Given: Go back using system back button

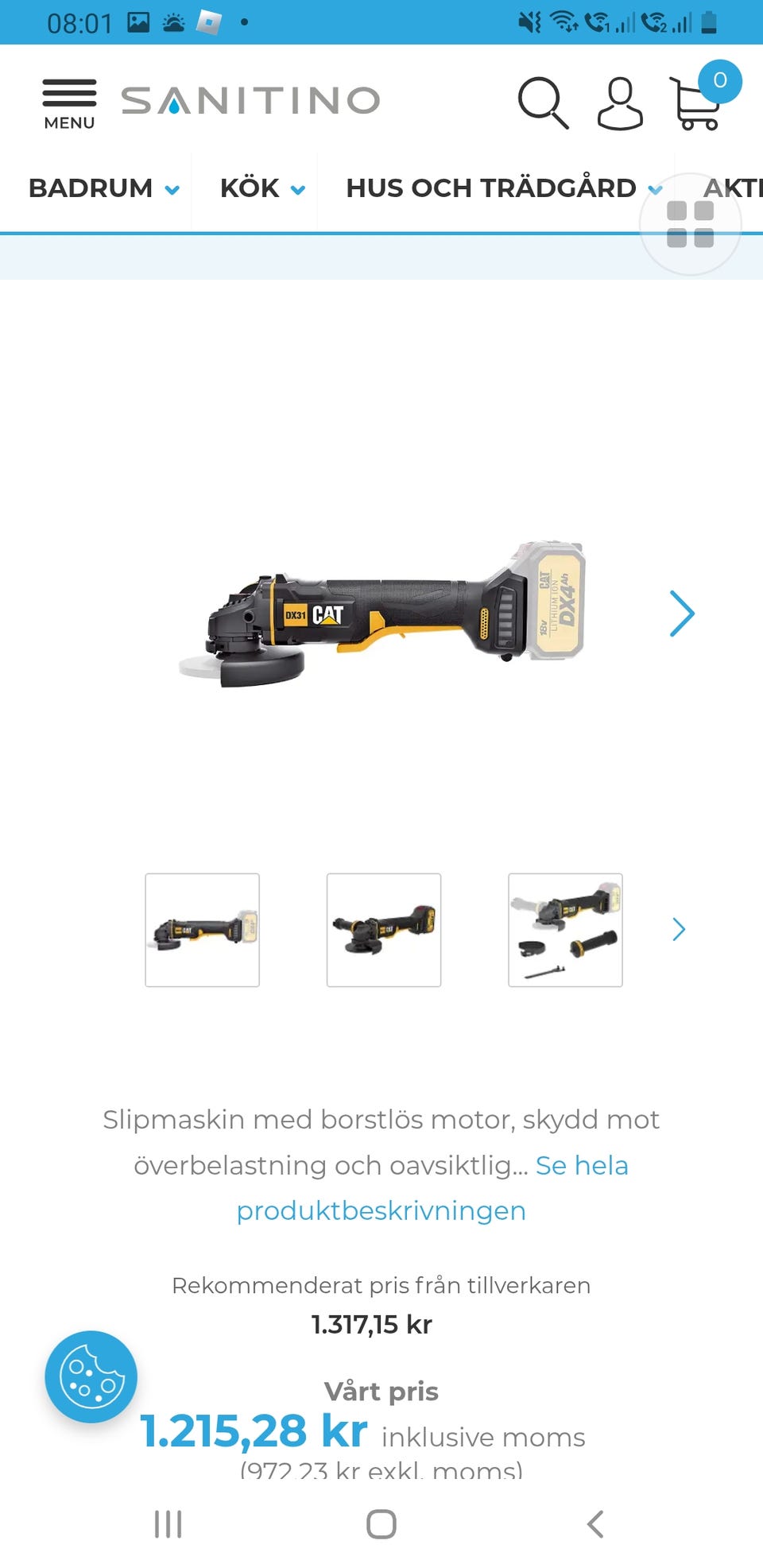Looking at the screenshot, I should tap(595, 1524).
